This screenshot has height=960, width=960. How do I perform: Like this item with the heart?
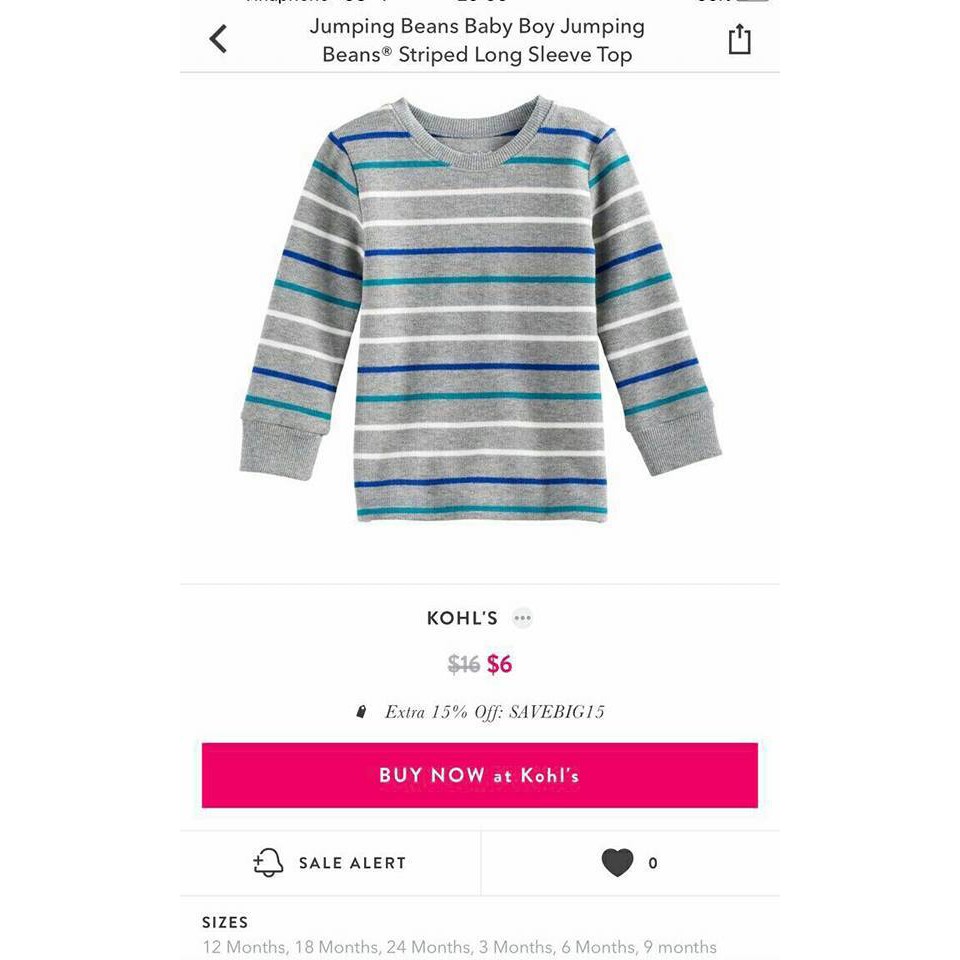click(x=618, y=863)
